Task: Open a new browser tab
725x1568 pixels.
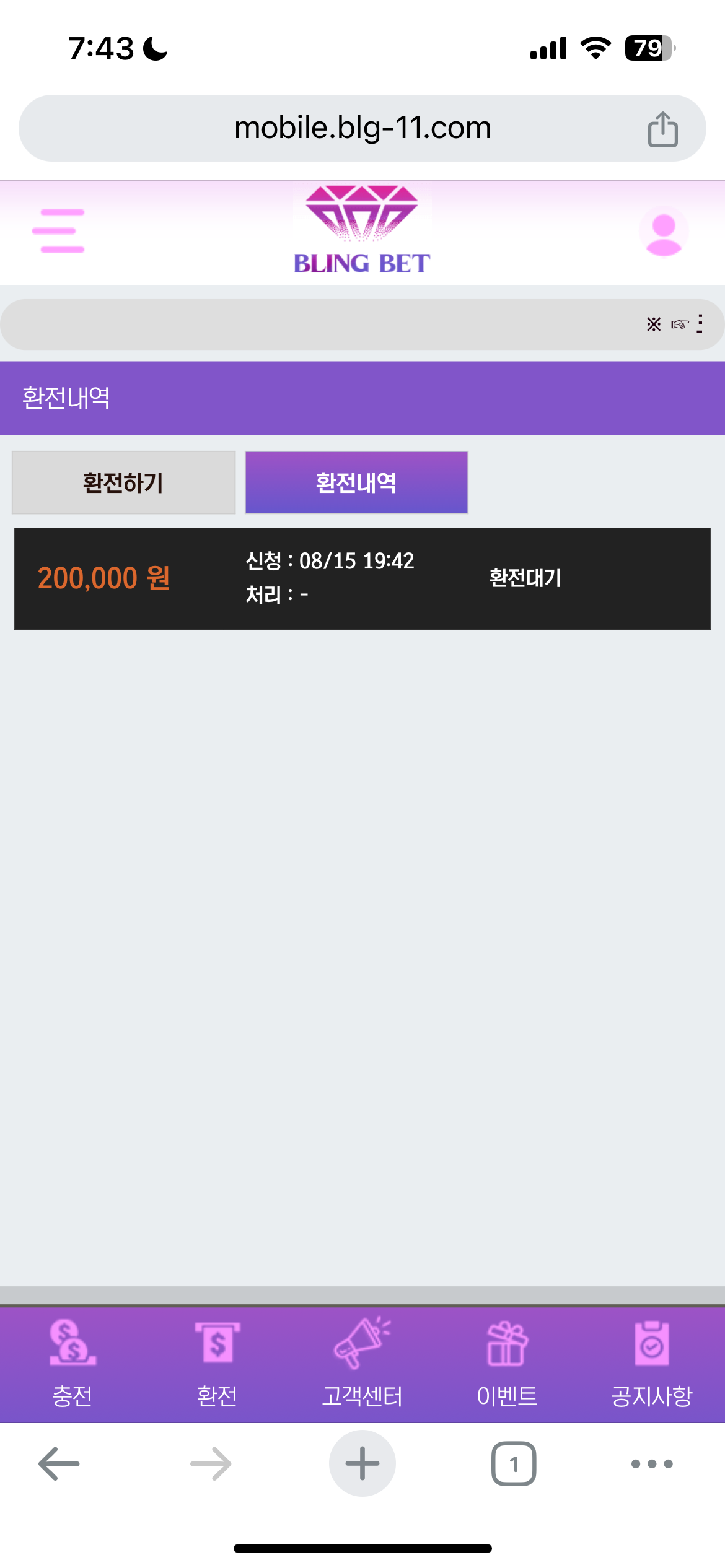Action: (x=362, y=1464)
